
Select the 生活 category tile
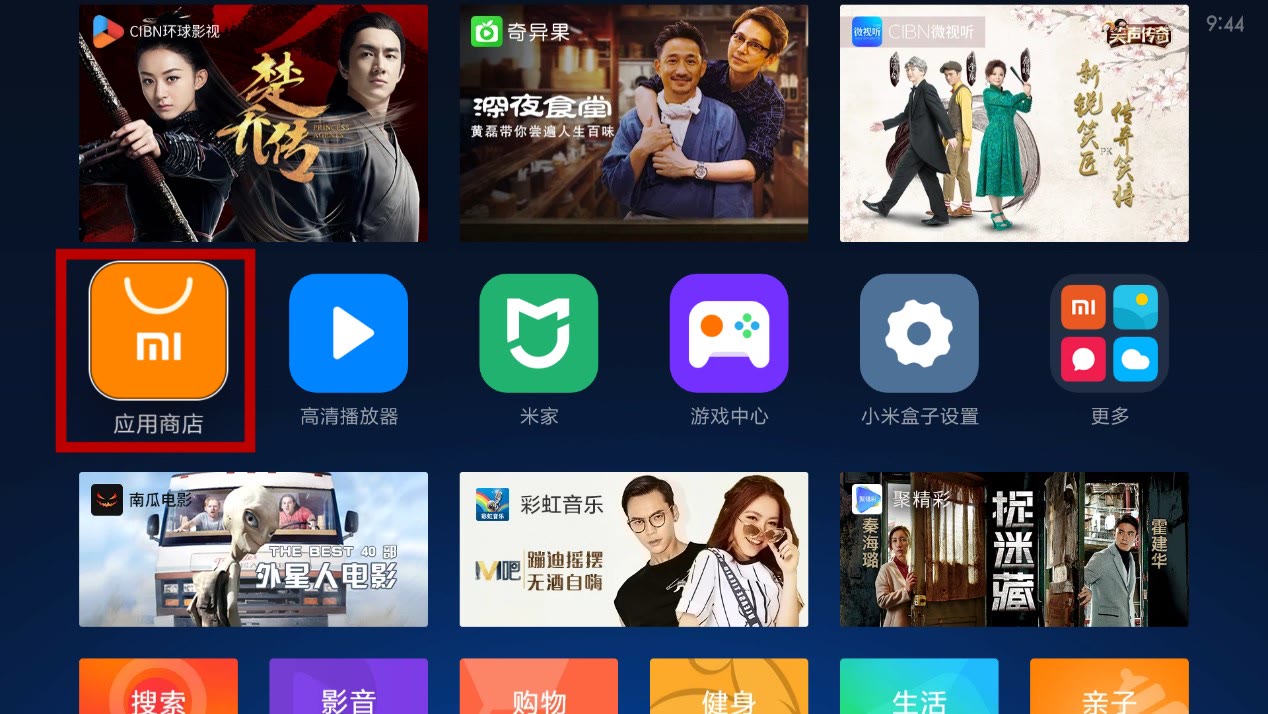click(x=918, y=688)
